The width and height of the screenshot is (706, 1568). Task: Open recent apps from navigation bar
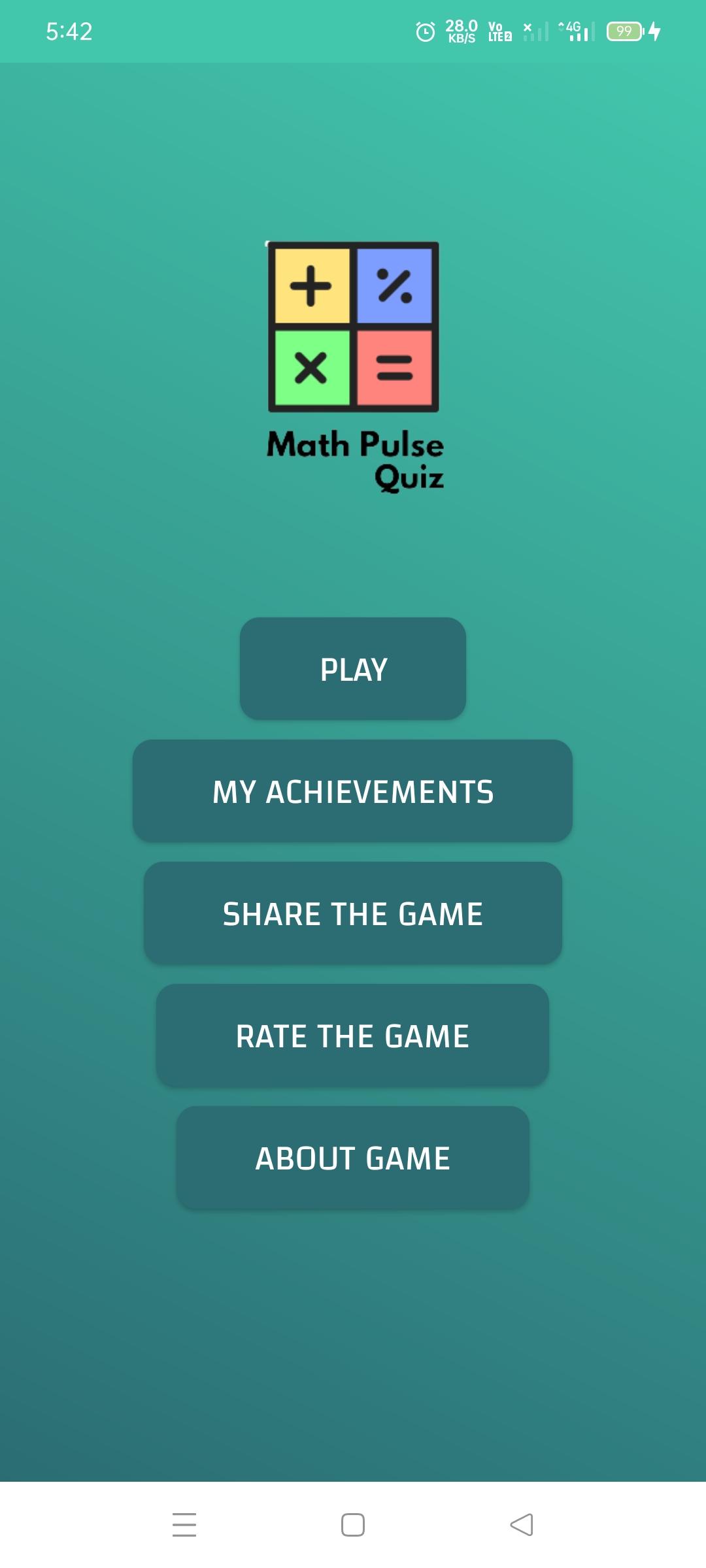184,1525
